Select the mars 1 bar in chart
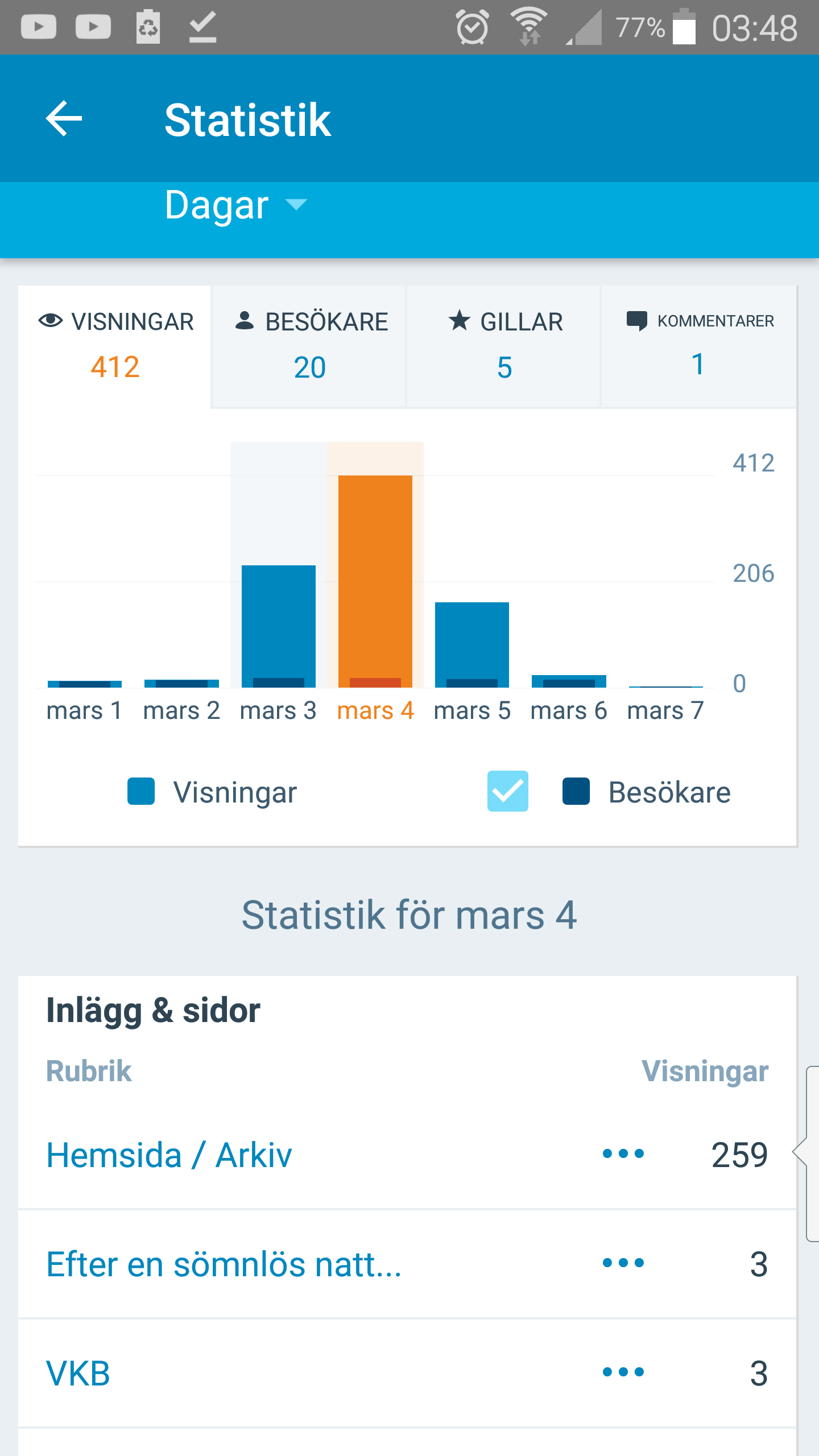The height and width of the screenshot is (1456, 819). click(85, 682)
